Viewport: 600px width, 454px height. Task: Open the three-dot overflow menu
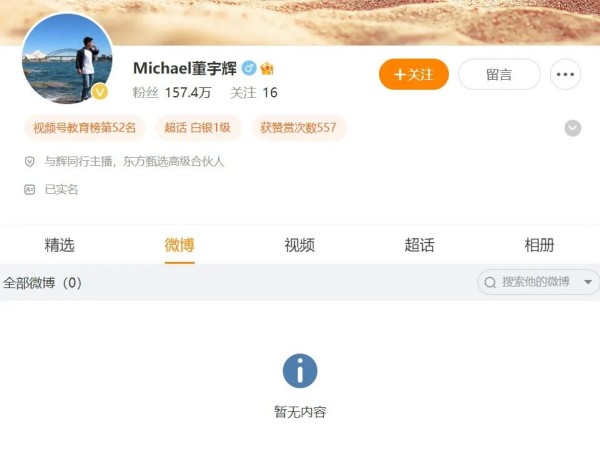566,74
